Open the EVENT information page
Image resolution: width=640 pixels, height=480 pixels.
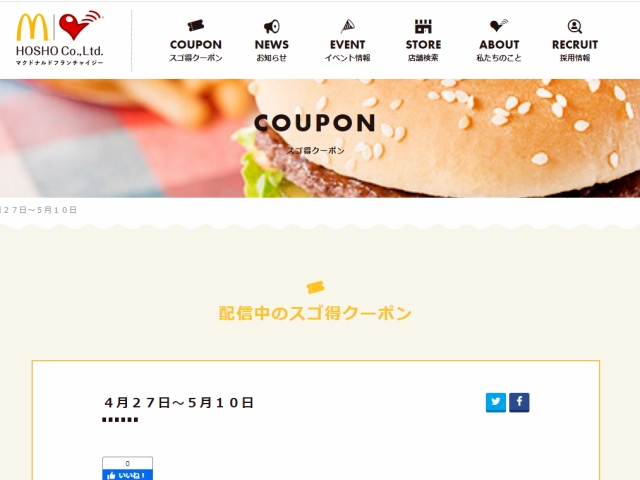click(347, 42)
